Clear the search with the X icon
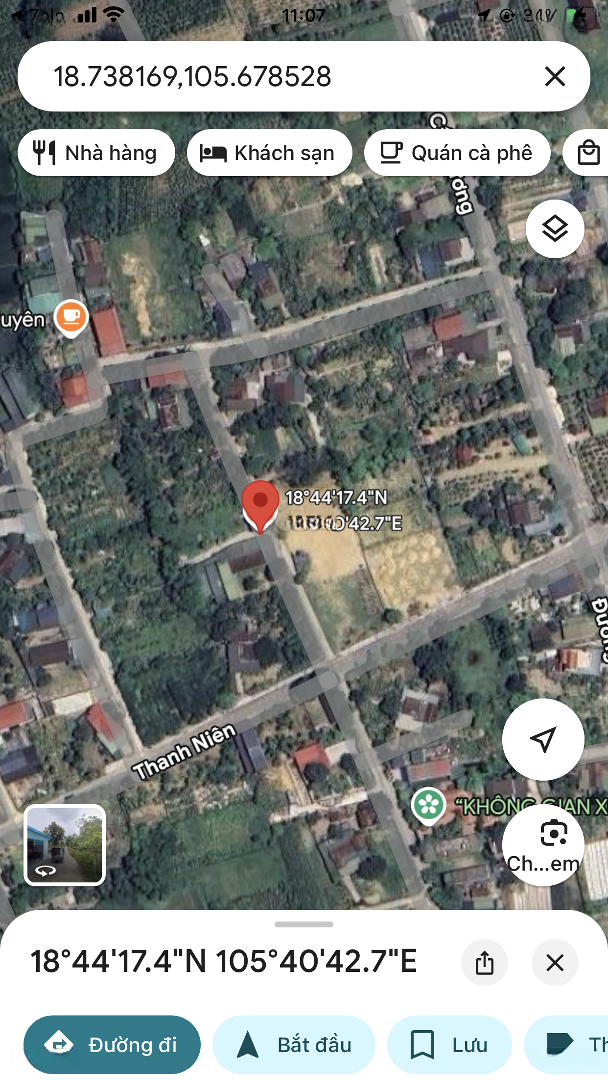Viewport: 608px width, 1080px height. click(554, 76)
